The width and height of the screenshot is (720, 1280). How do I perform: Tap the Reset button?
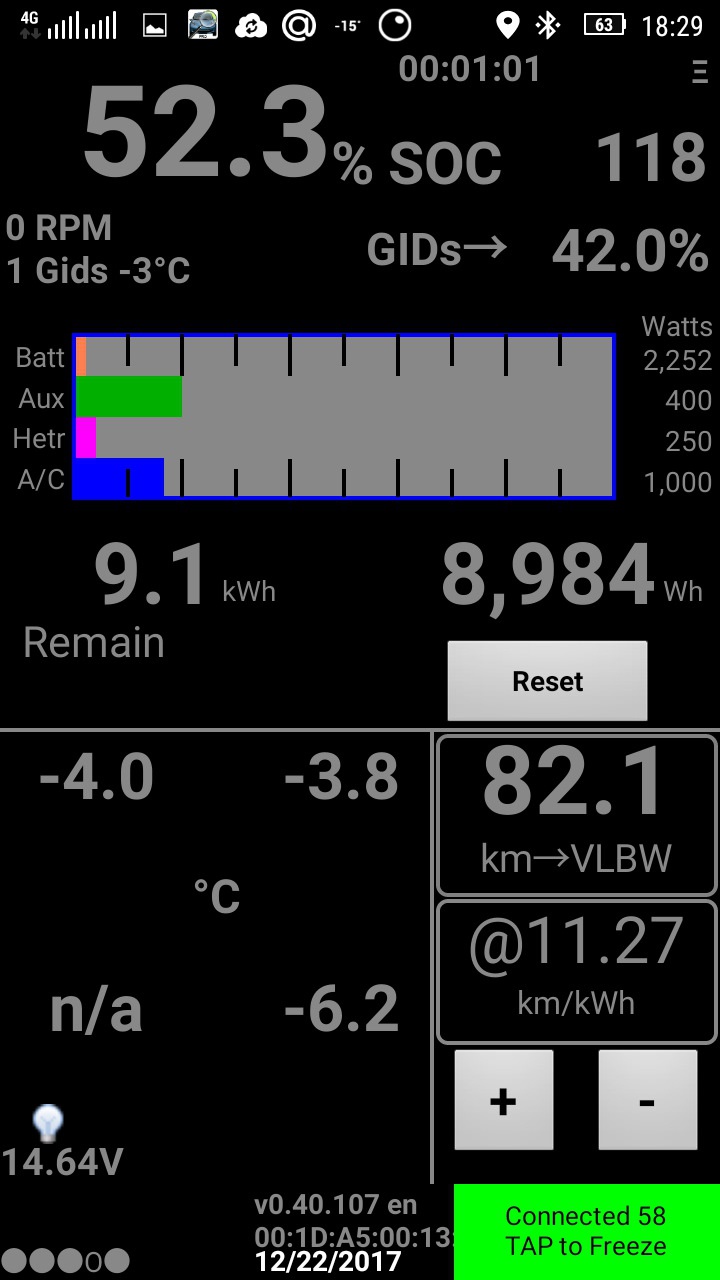tap(547, 681)
